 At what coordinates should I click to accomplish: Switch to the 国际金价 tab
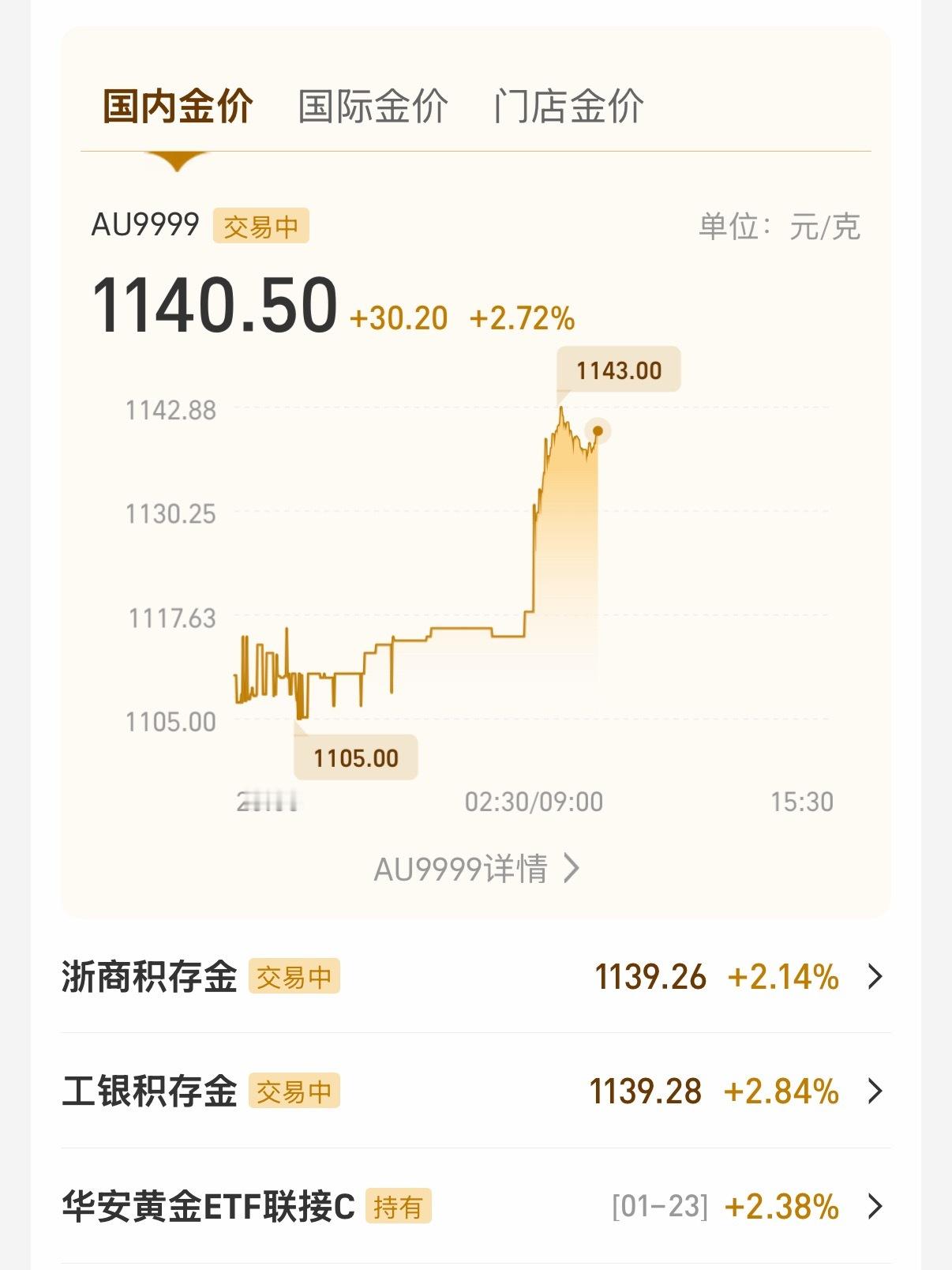tap(373, 107)
